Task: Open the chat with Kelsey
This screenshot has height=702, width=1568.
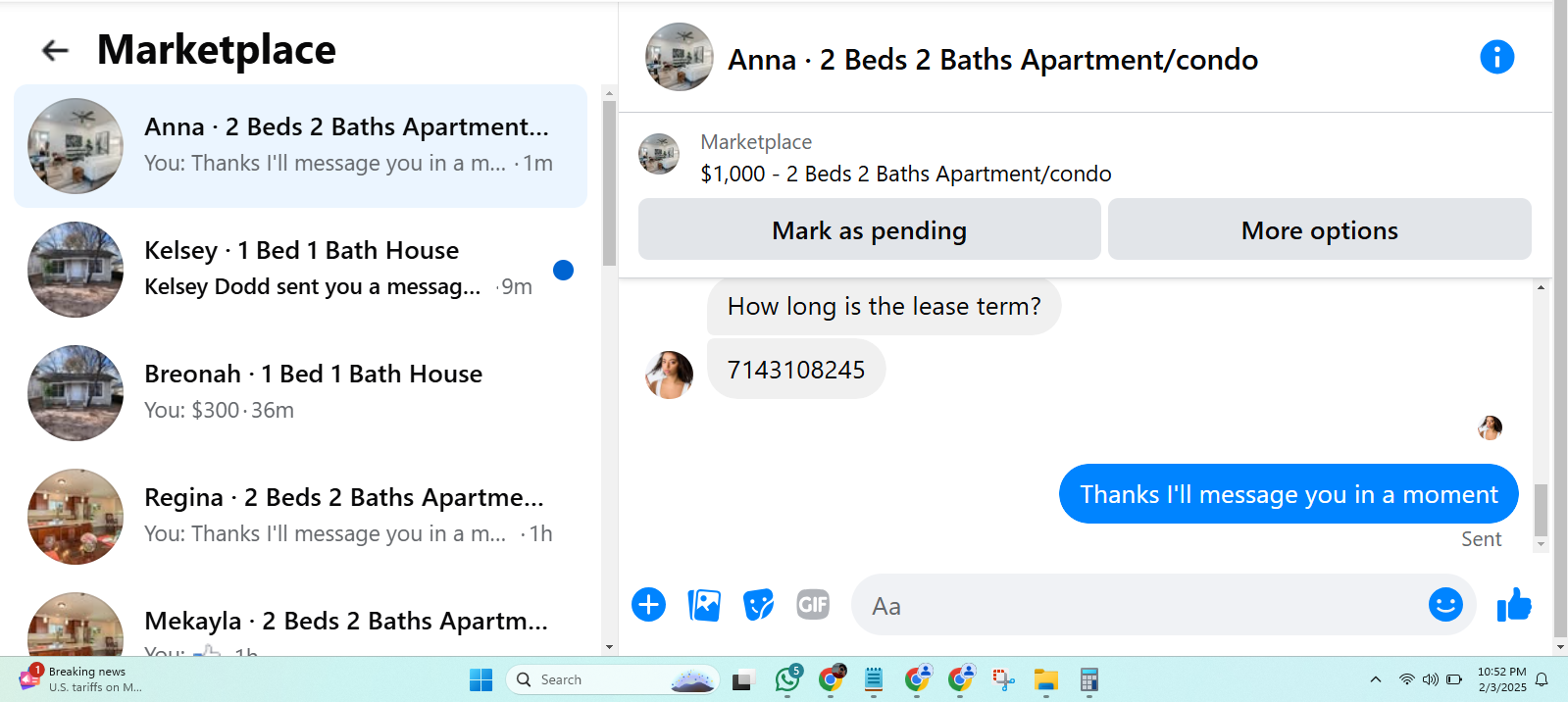Action: point(300,270)
